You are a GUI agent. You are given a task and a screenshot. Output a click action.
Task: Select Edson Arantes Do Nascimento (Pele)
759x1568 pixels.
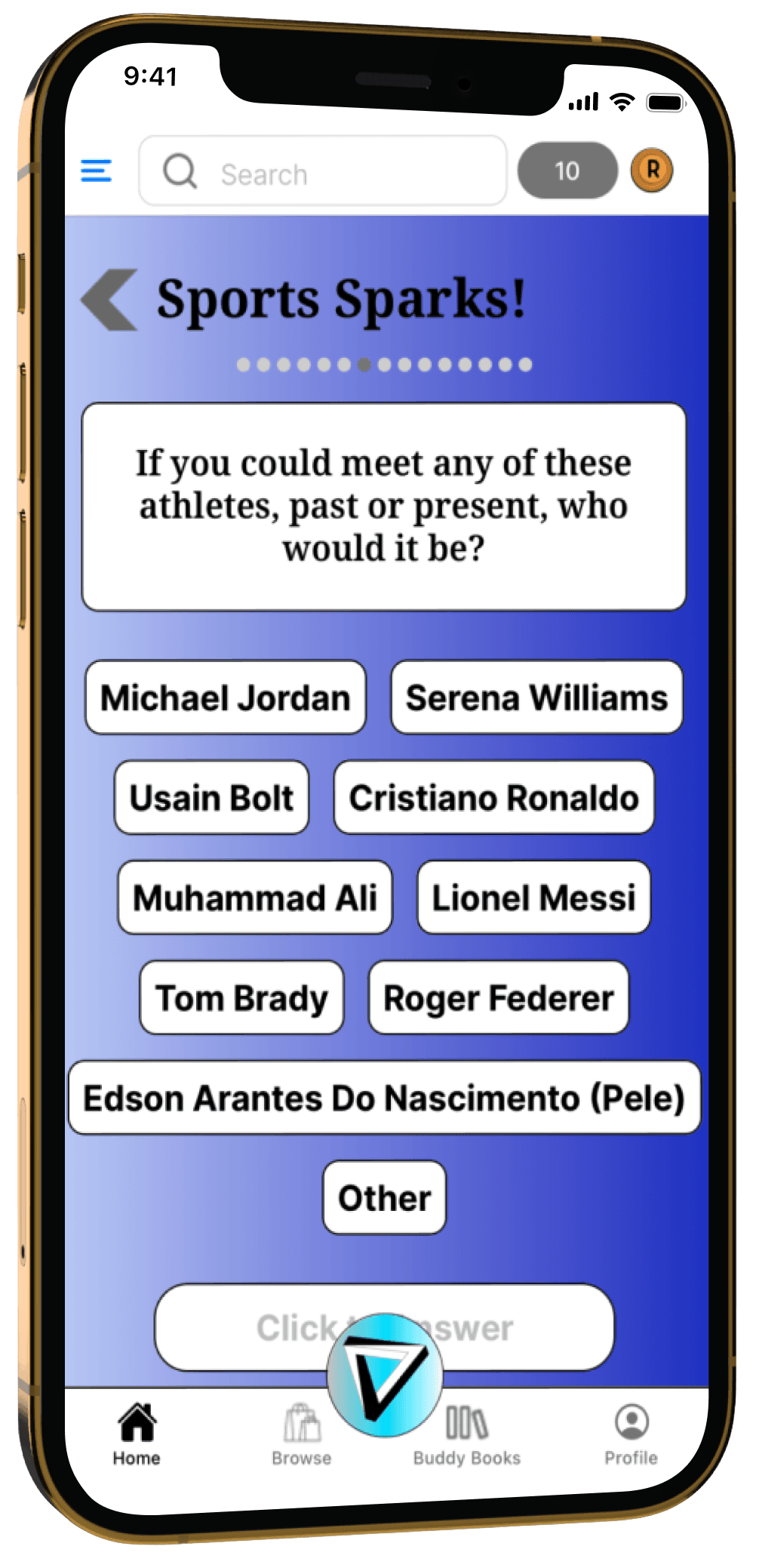click(x=384, y=1098)
